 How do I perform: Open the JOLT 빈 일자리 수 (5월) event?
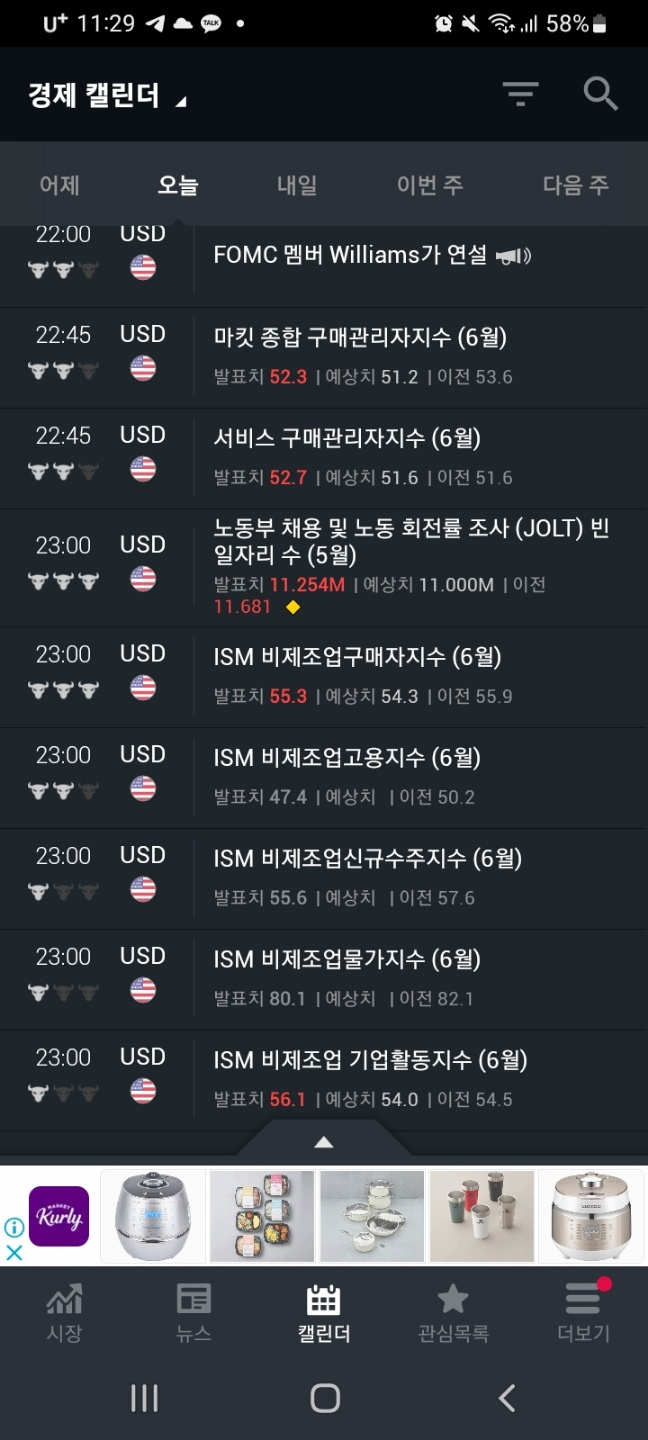(x=324, y=568)
